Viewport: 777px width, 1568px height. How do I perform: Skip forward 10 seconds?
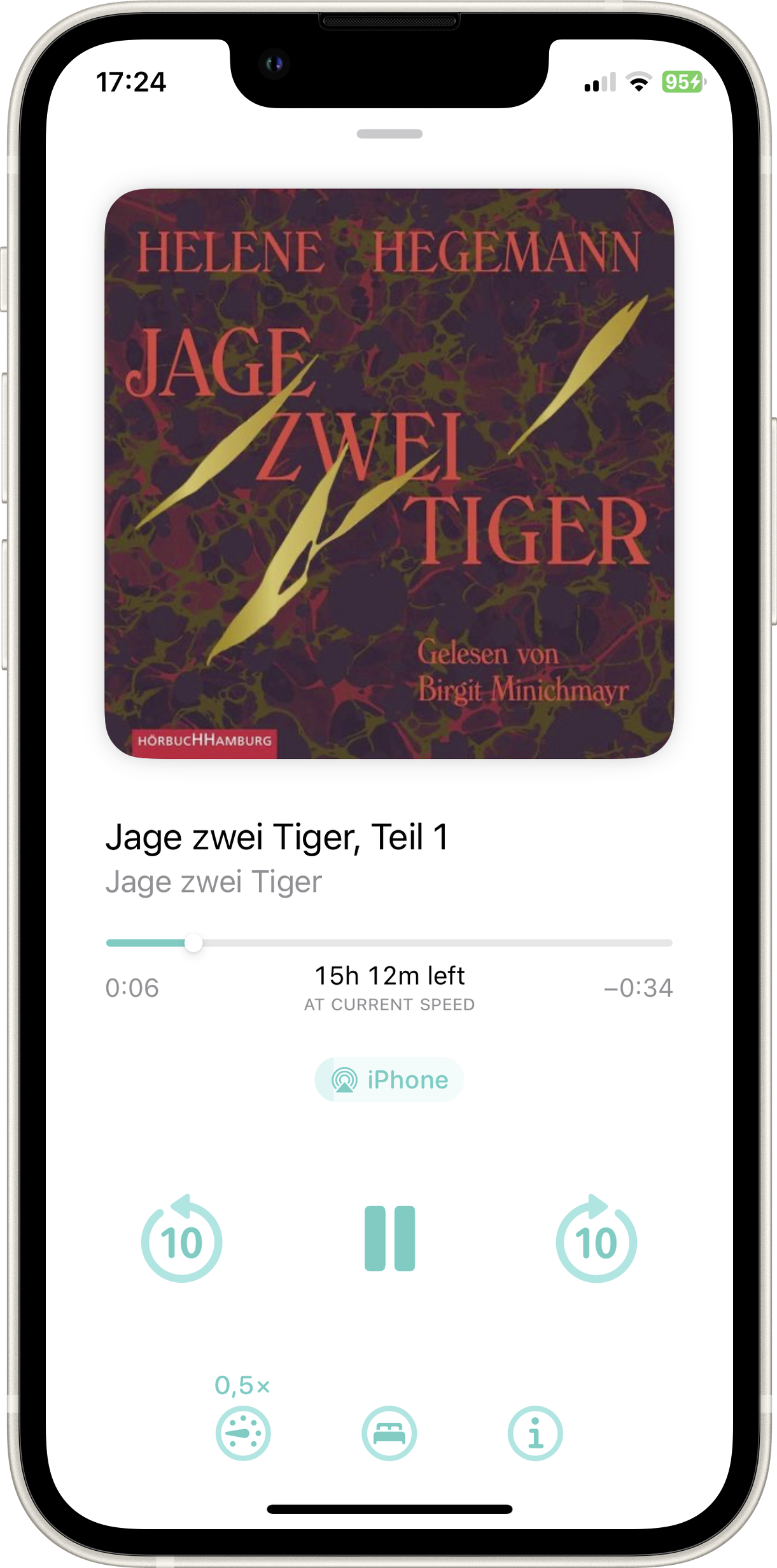click(596, 1241)
